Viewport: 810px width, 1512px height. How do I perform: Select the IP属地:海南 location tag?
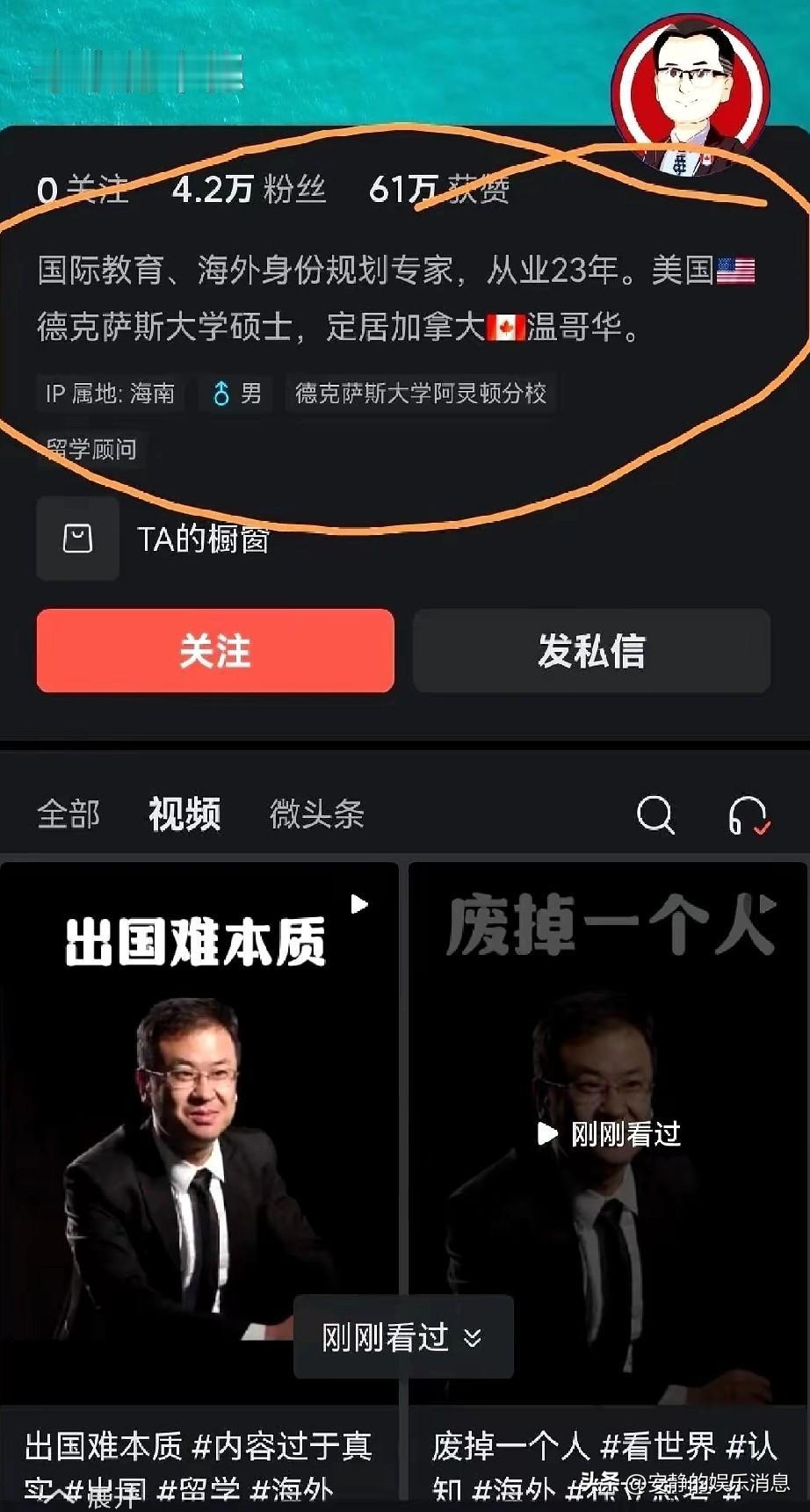pos(112,394)
